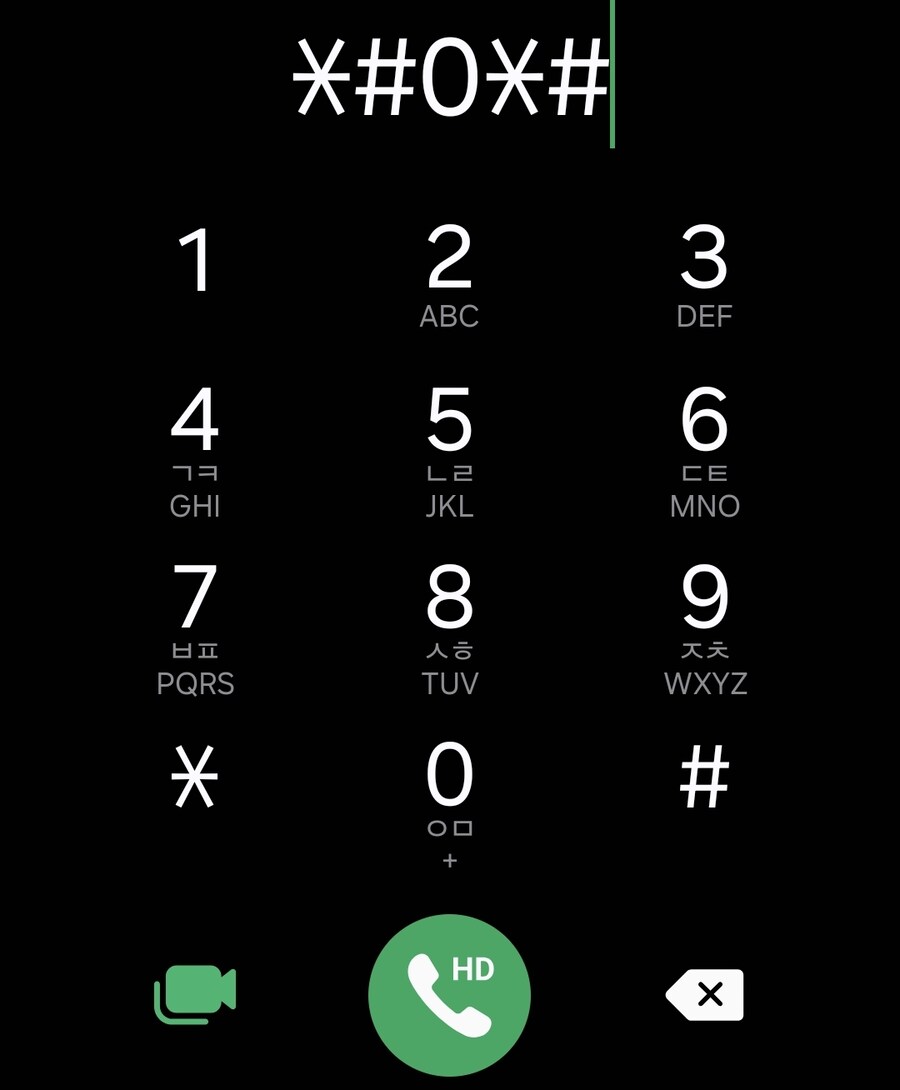Viewport: 900px width, 1090px height.
Task: Enter digit 5 JKL
Action: coord(449,450)
